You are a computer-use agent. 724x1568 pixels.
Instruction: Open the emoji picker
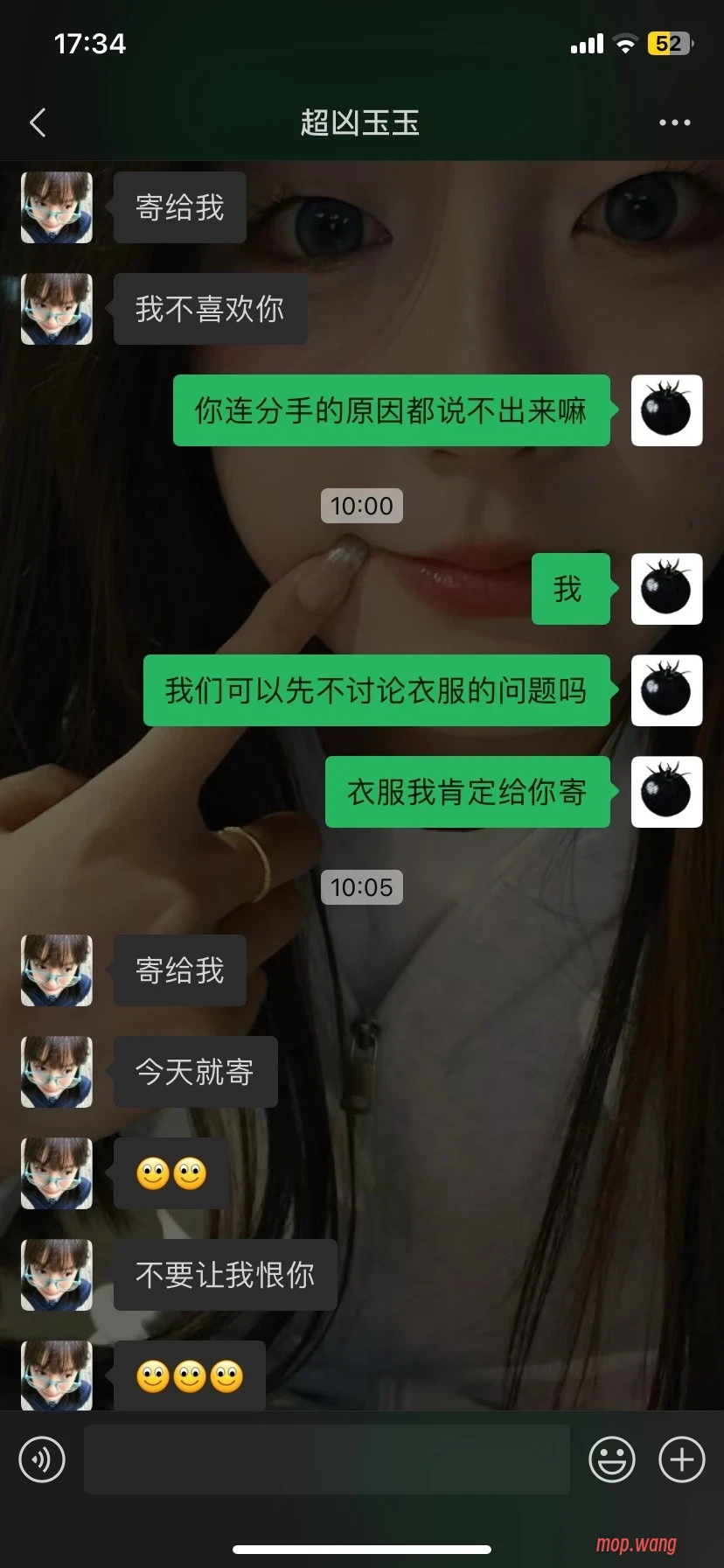611,1459
